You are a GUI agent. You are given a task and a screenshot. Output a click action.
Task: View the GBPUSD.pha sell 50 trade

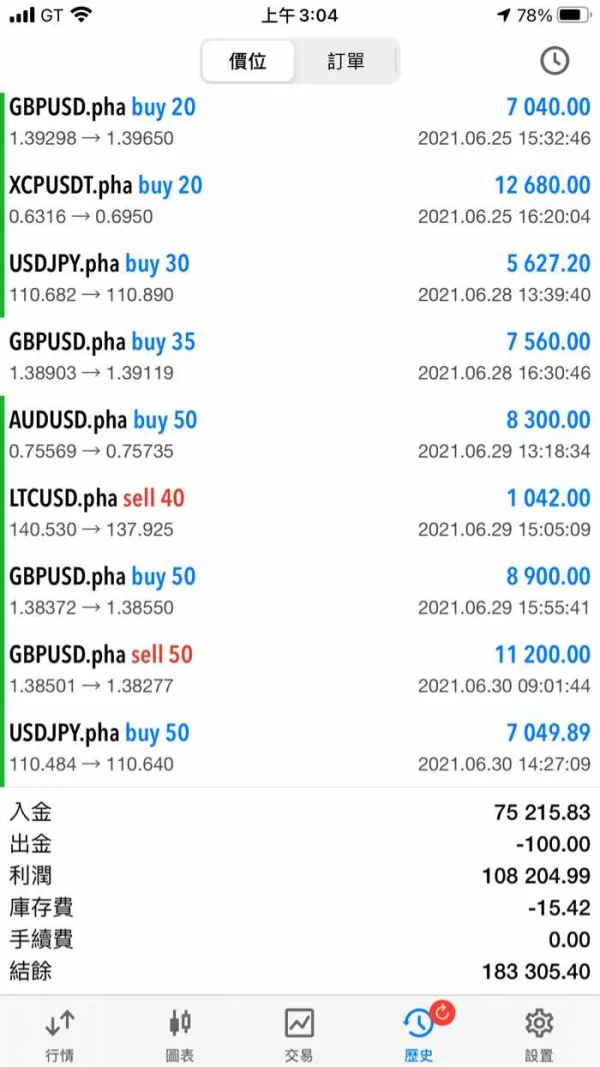(x=300, y=667)
